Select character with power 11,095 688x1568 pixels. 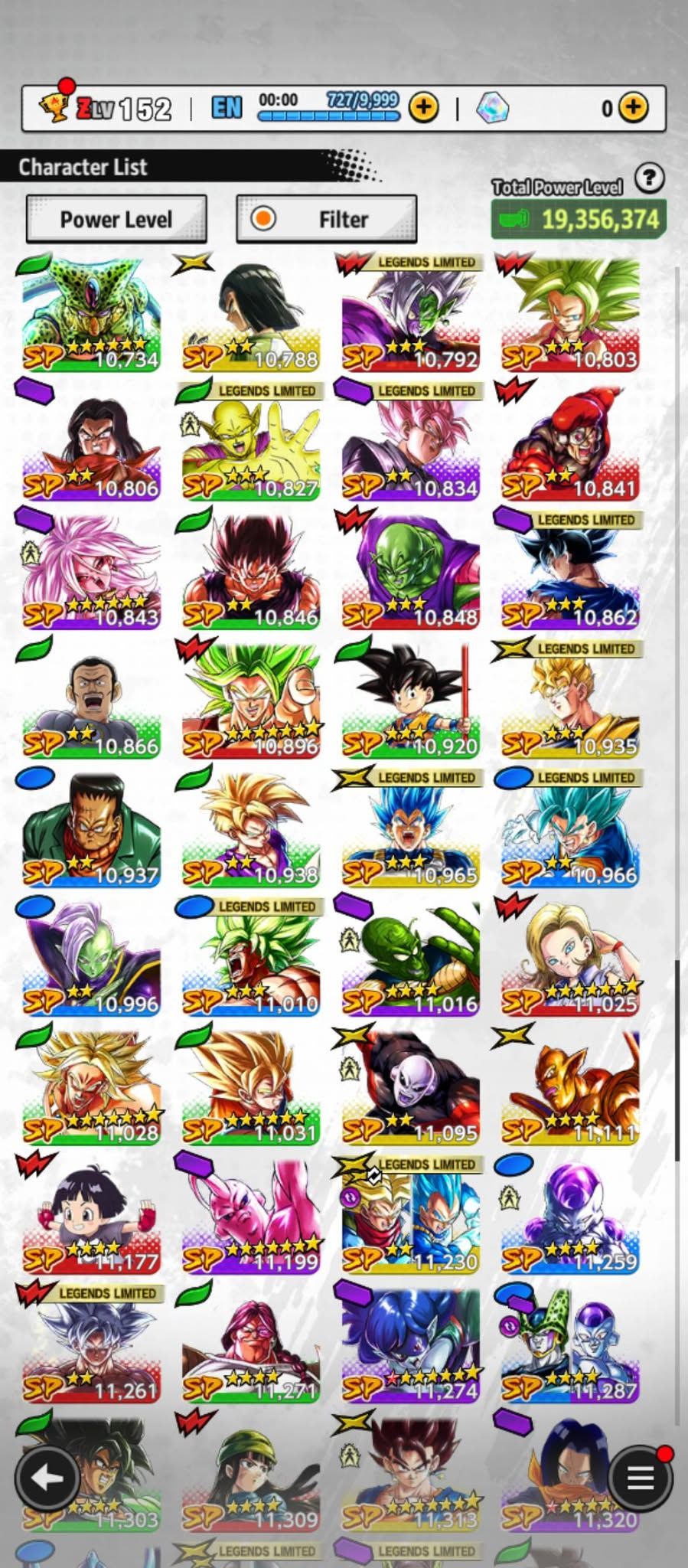411,1088
